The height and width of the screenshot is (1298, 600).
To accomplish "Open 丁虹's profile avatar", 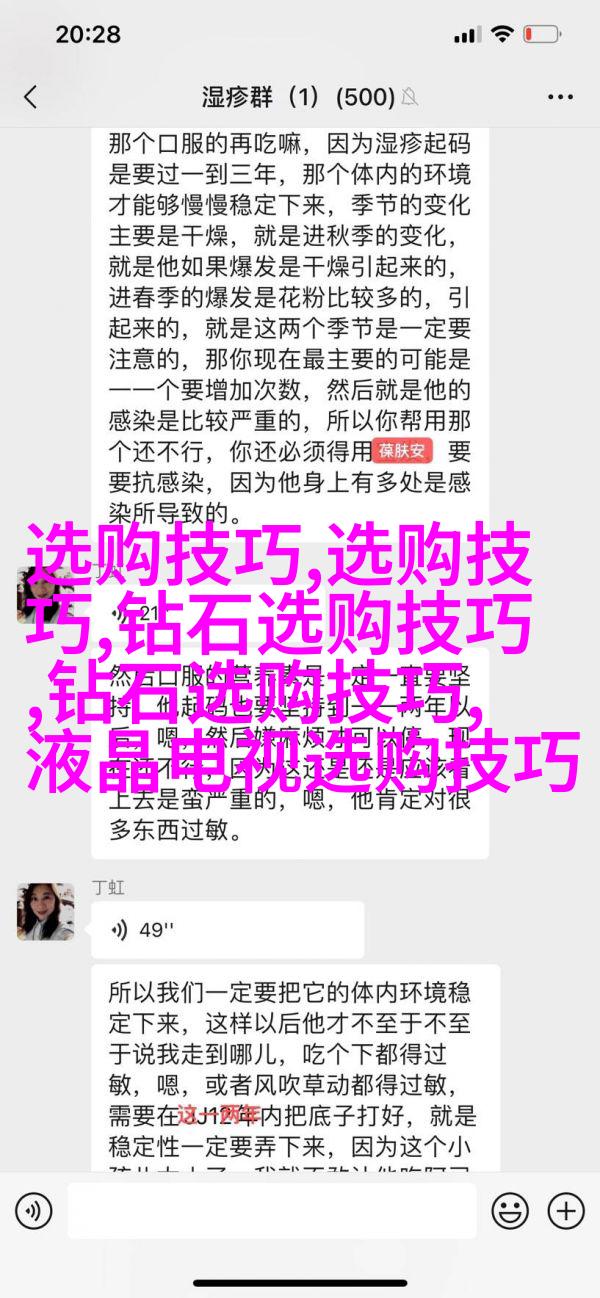I will pyautogui.click(x=46, y=910).
